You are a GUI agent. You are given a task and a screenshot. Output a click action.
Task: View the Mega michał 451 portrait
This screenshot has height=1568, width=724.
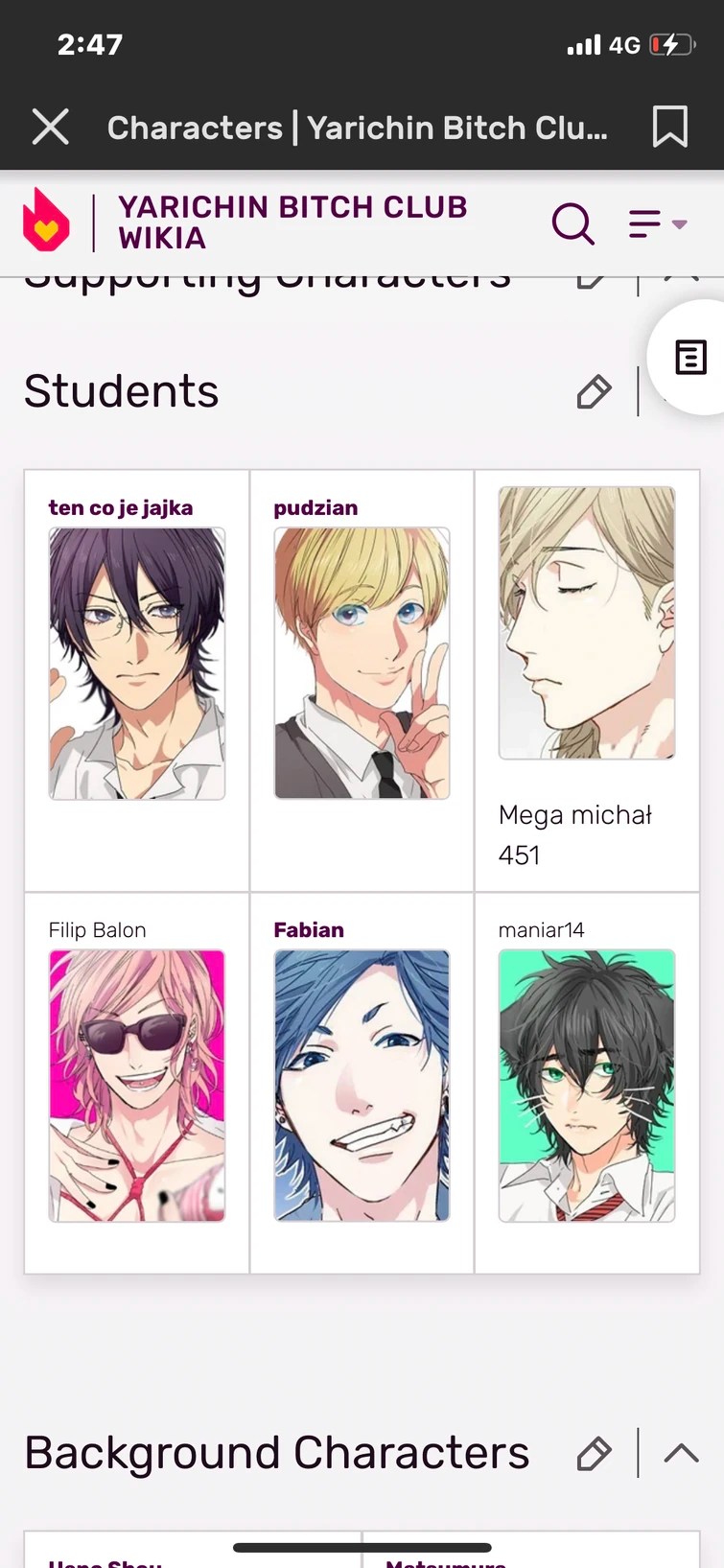(586, 622)
